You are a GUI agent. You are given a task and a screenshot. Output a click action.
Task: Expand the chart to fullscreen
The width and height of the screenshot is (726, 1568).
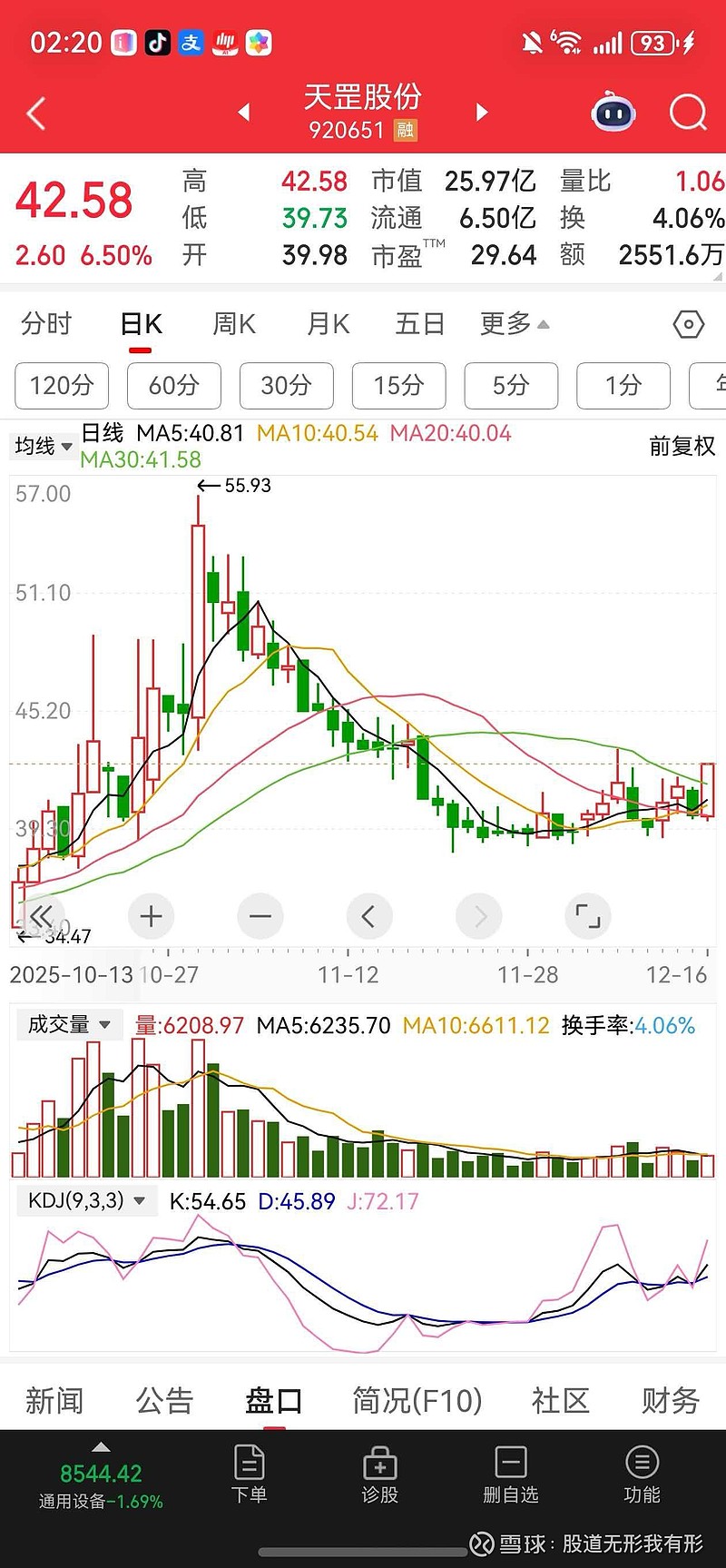coord(588,916)
